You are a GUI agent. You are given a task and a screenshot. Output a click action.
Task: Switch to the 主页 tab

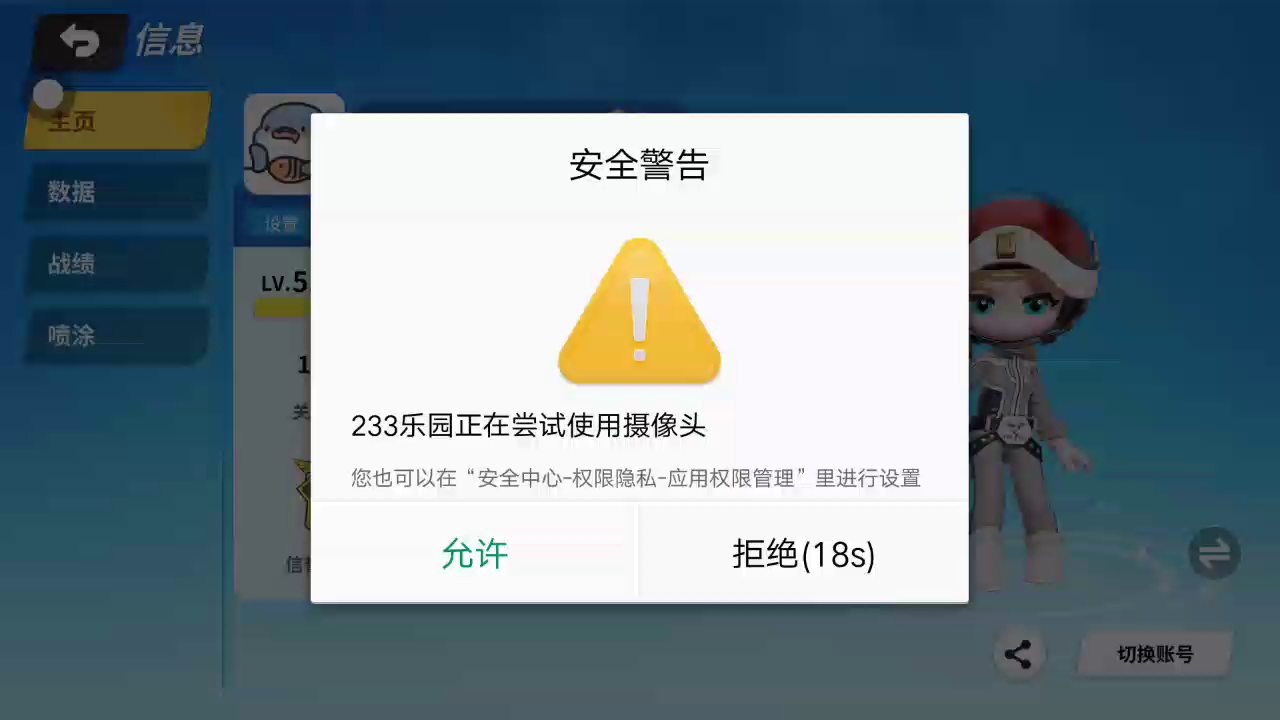[x=115, y=122]
